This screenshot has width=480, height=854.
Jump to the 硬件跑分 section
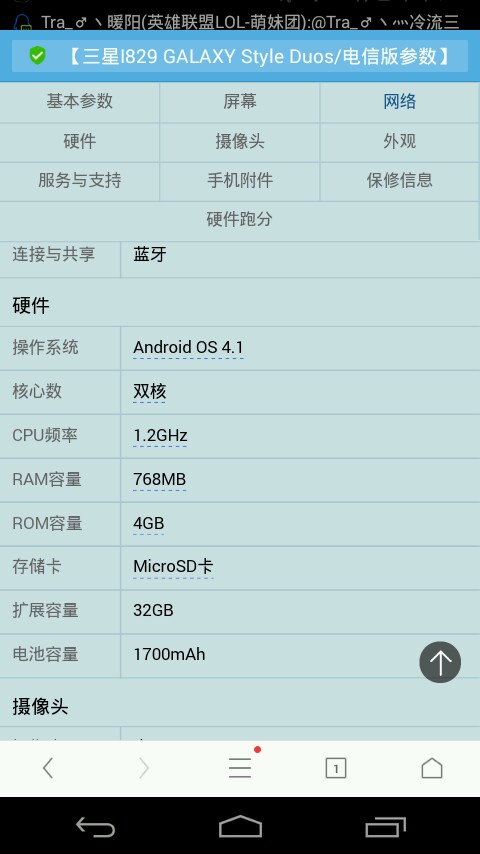pyautogui.click(x=240, y=221)
